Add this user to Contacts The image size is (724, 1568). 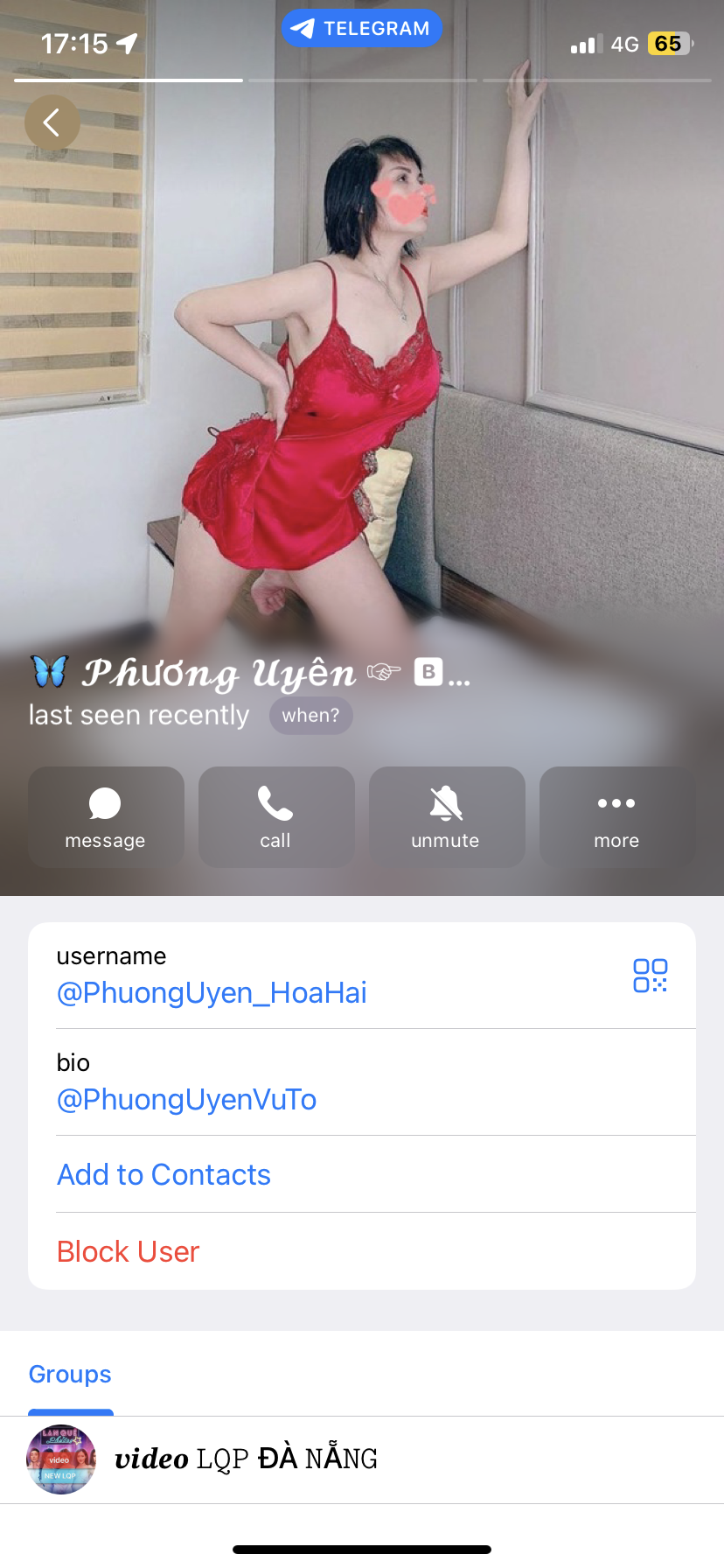point(164,1174)
